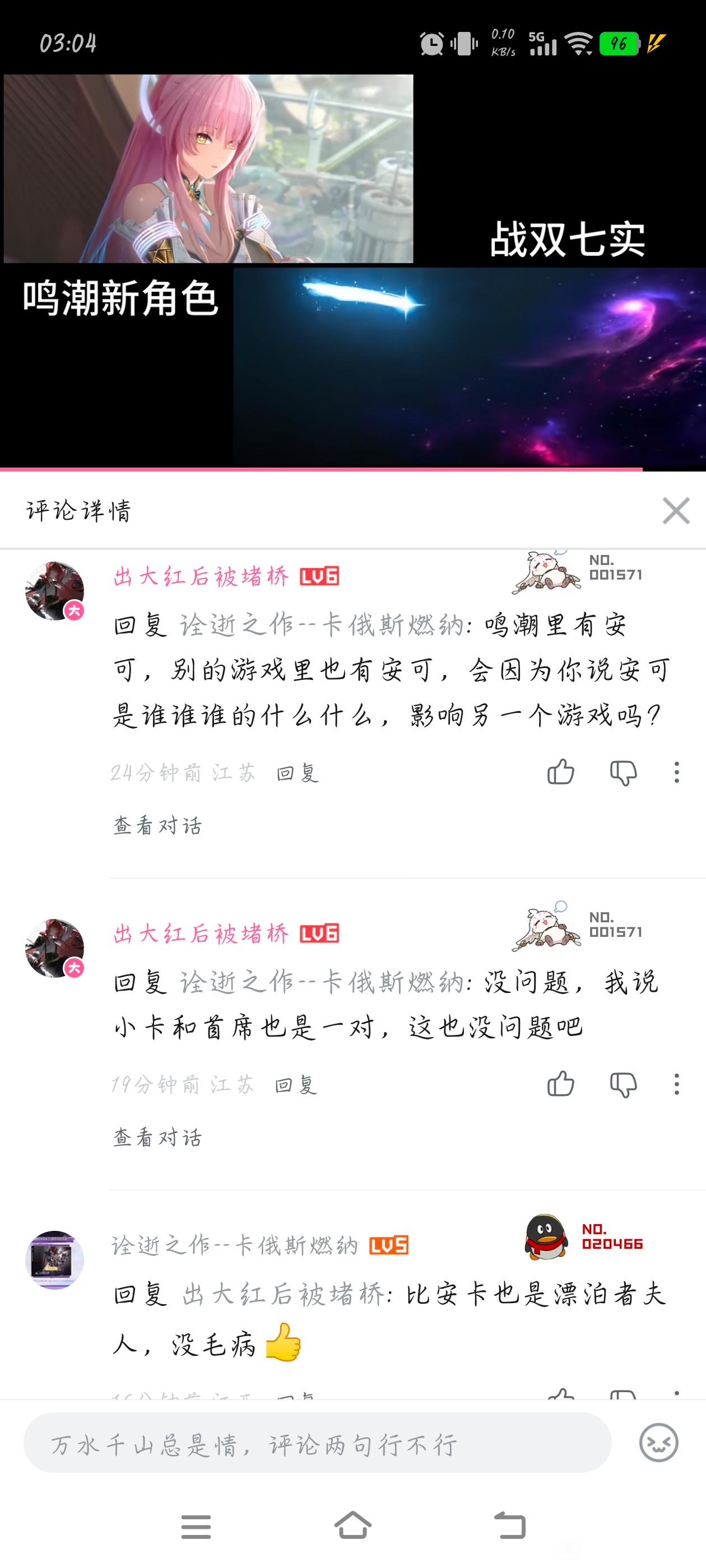The image size is (706, 1568).
Task: Open the profile of 诠逝之作--卡俄斯燃纳 via avatar
Action: (54, 1259)
